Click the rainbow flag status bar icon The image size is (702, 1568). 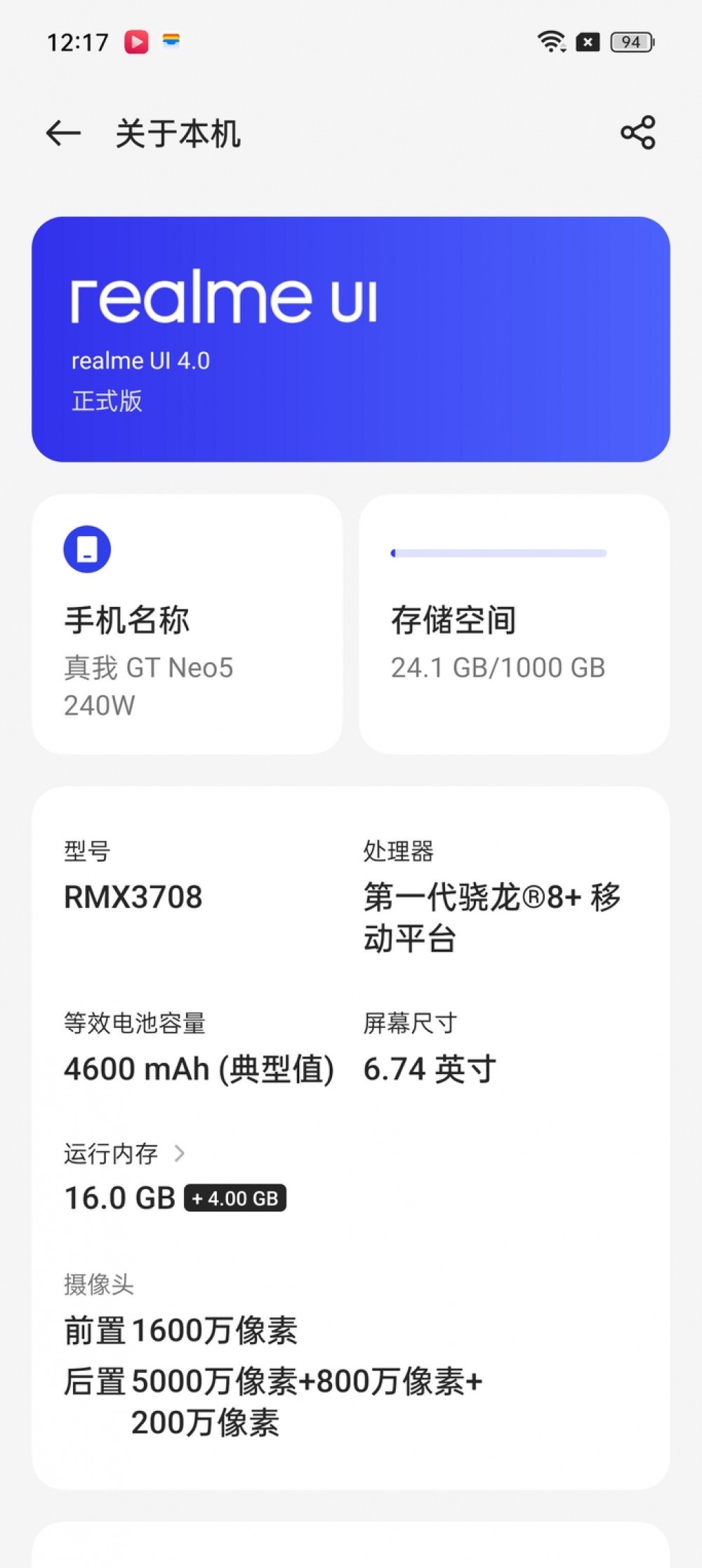click(171, 41)
